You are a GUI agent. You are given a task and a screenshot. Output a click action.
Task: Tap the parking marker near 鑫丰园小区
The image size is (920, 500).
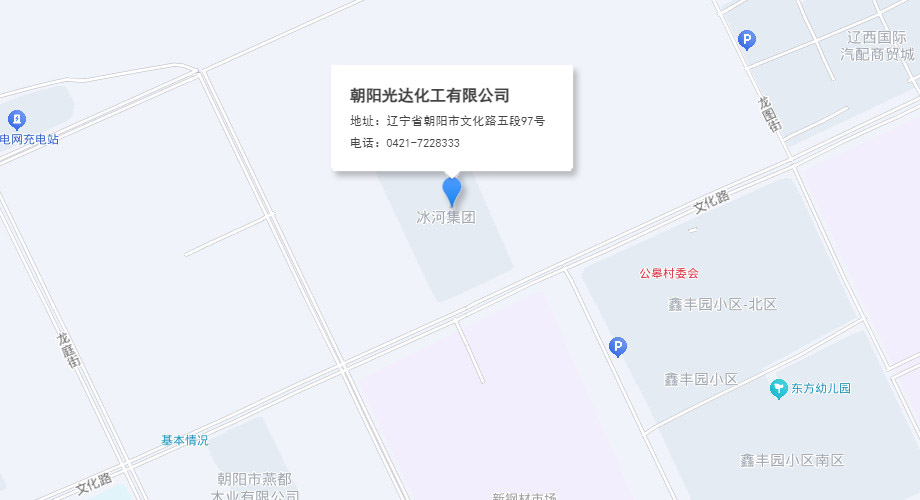coord(618,347)
